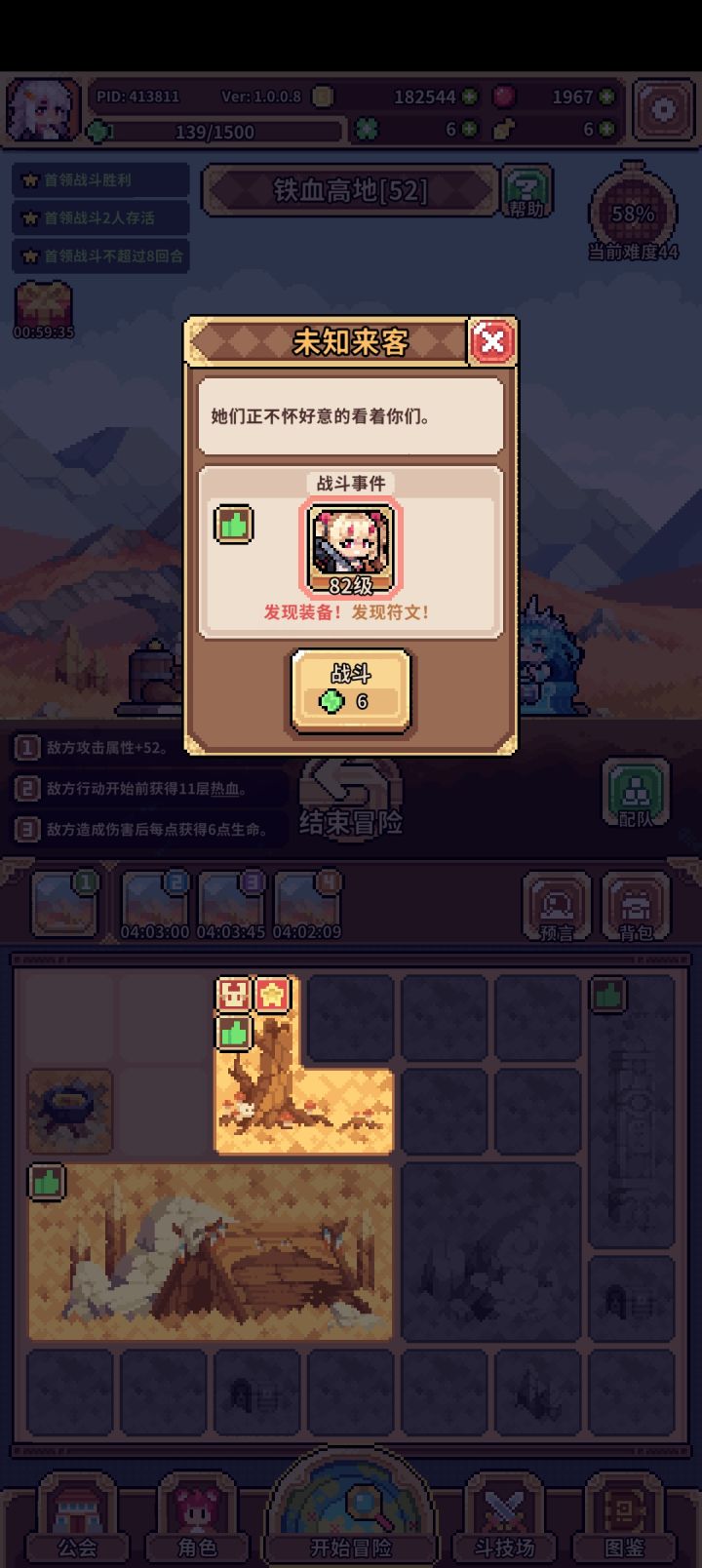Toggle the thumbs-up on the snowy wreck tile
Viewport: 702px width, 1568px height.
coord(45,1179)
